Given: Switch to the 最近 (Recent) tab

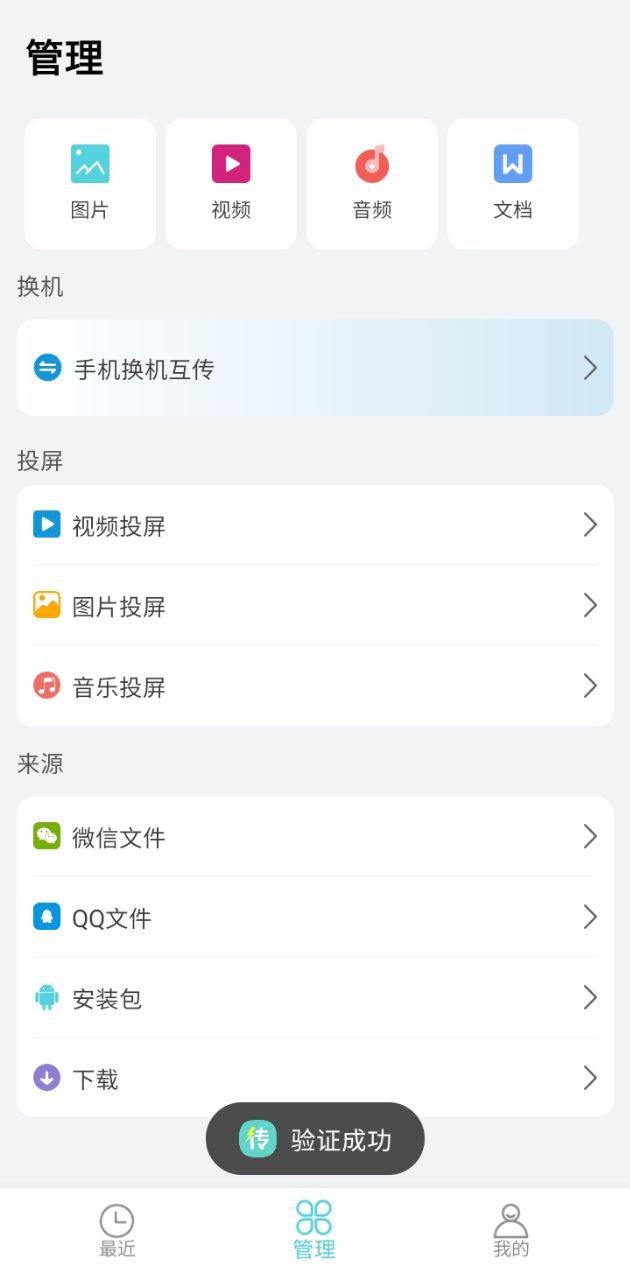Looking at the screenshot, I should click(x=117, y=1231).
